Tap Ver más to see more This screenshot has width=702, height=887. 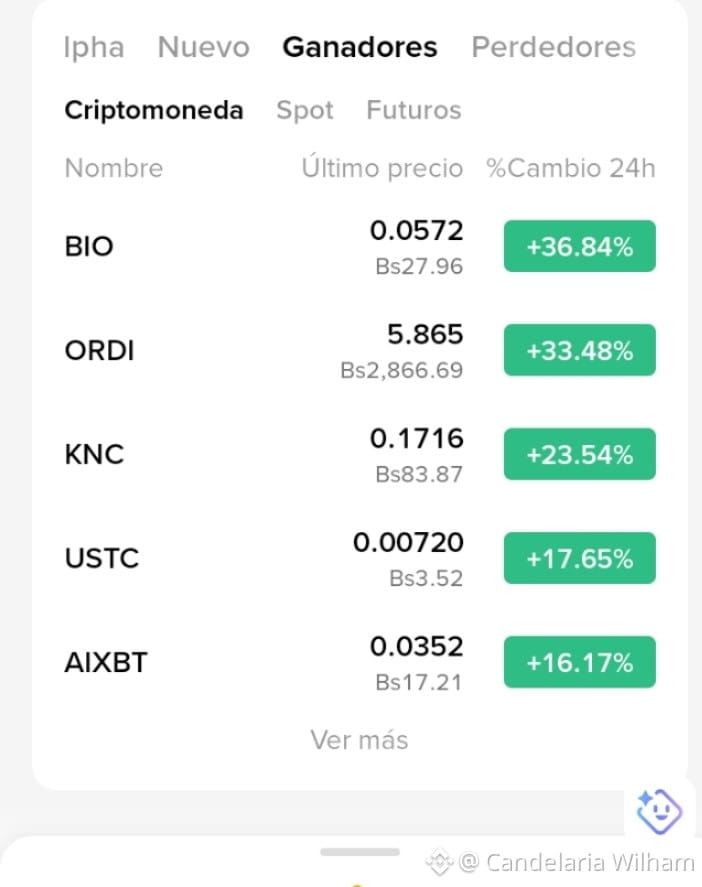(x=359, y=740)
